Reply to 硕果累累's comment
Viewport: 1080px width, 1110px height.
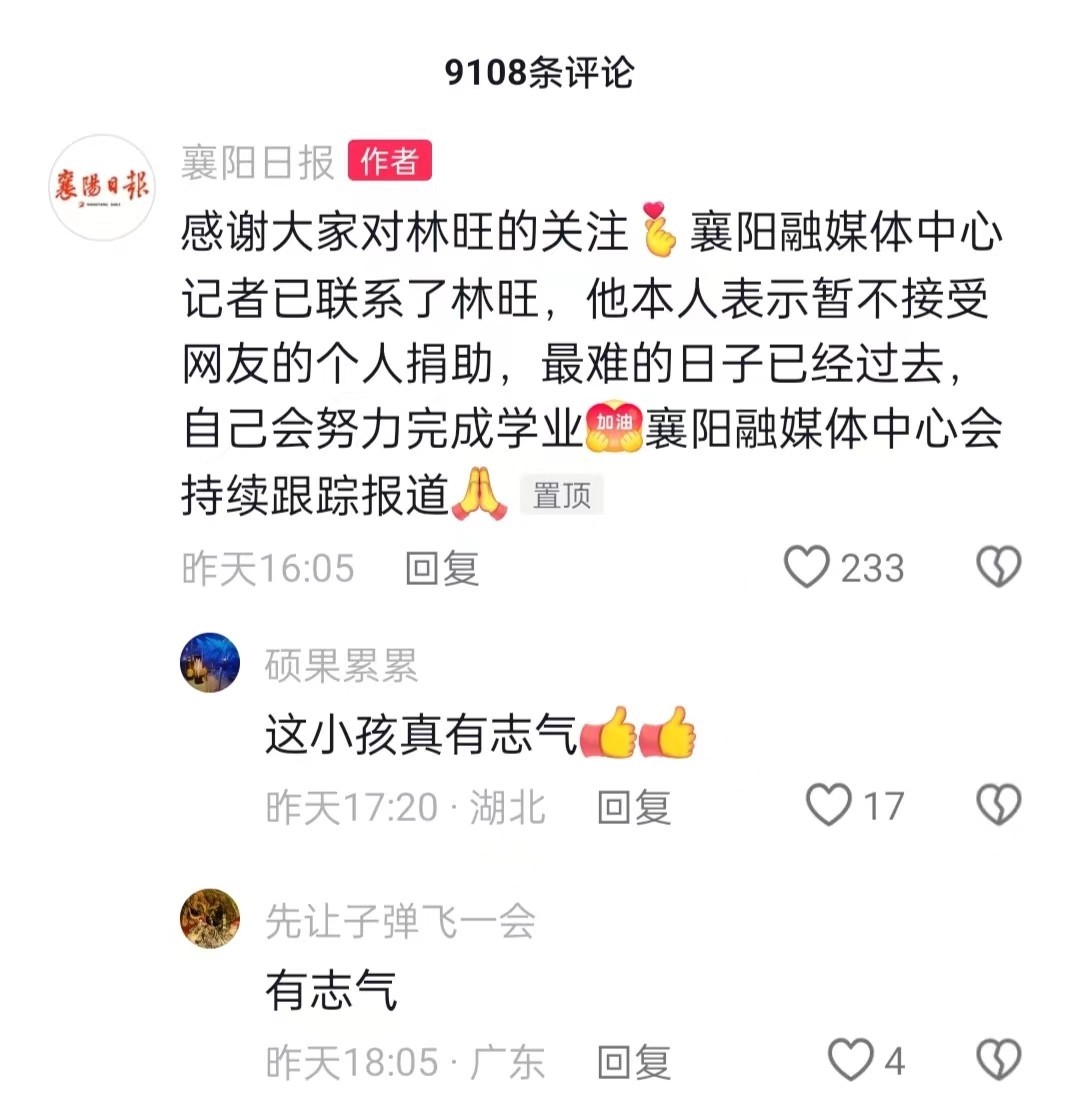coord(633,807)
